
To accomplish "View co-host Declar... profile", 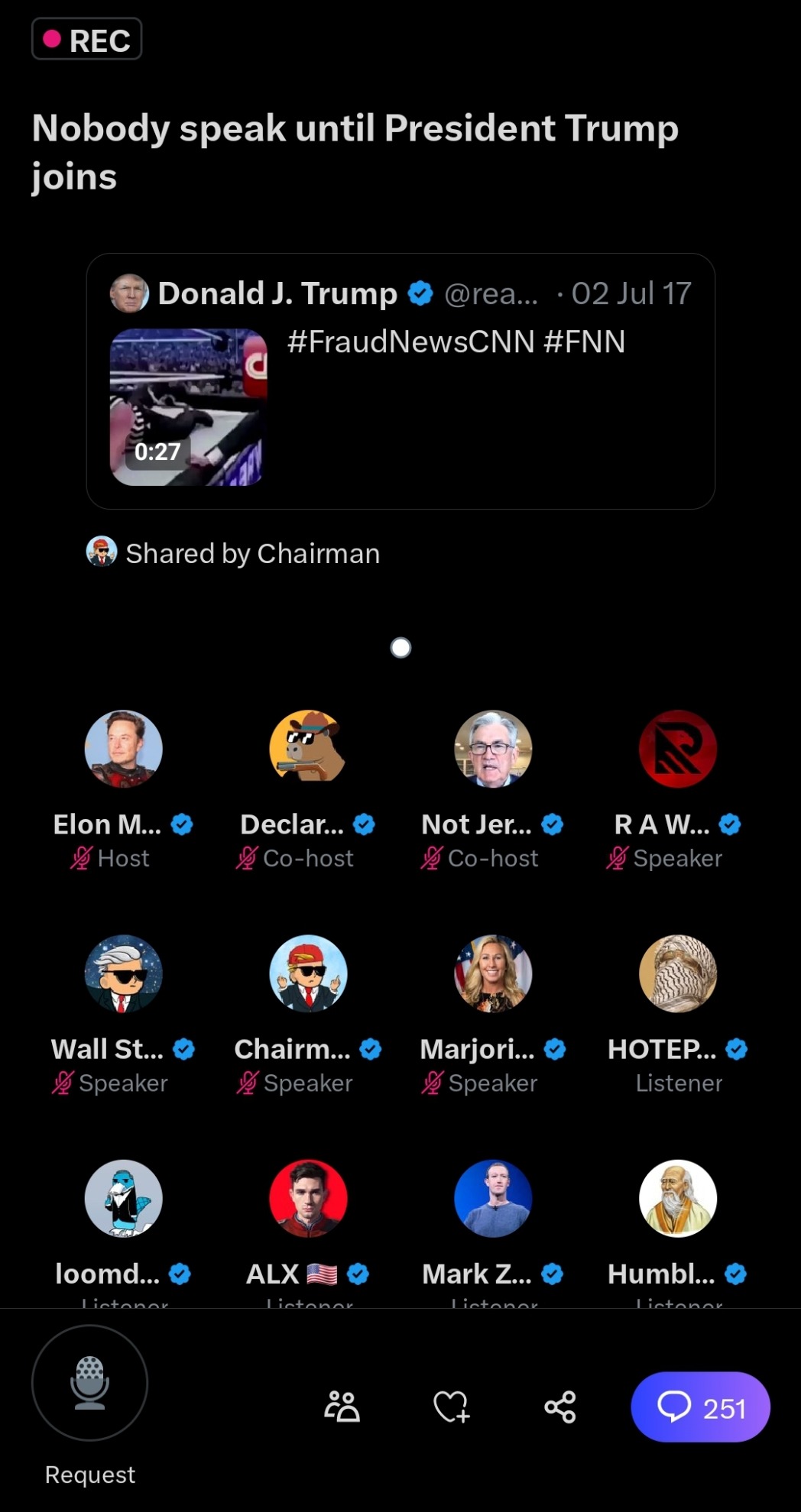I will coord(308,749).
